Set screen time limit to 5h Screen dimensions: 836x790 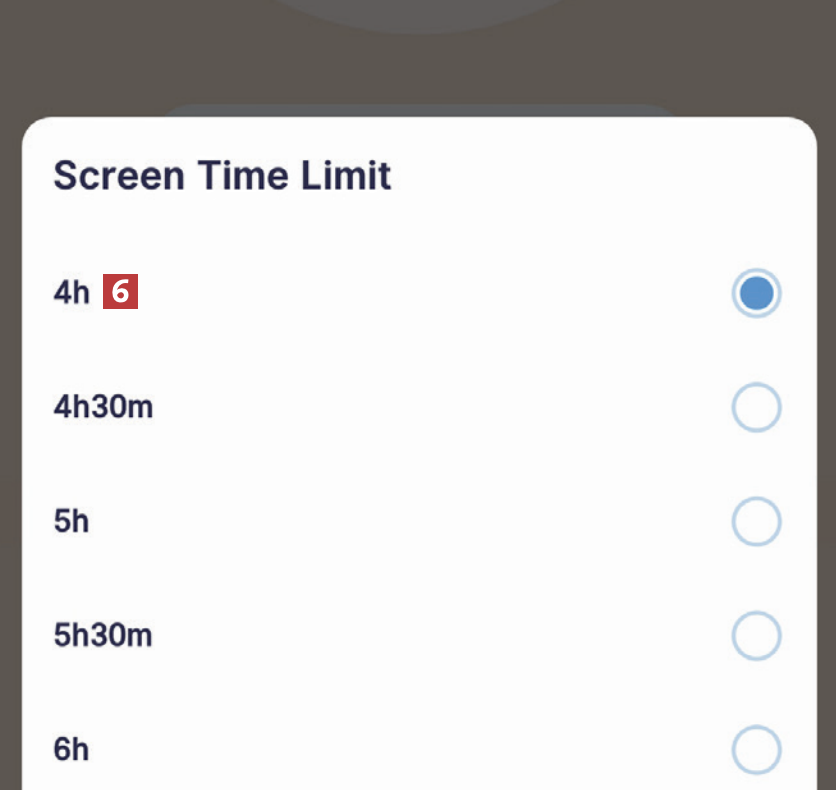click(x=755, y=522)
